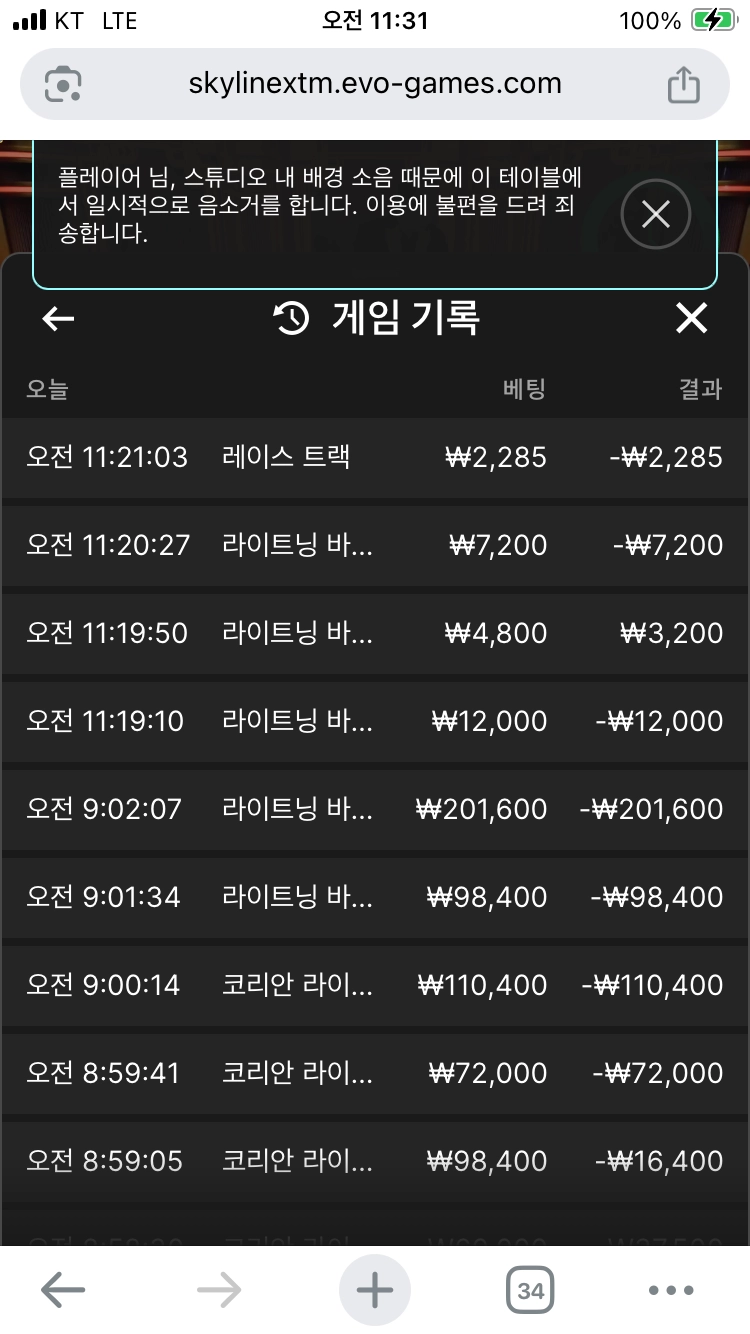Open the 9:01:34 game record
Image resolution: width=750 pixels, height=1334 pixels.
(x=375, y=897)
